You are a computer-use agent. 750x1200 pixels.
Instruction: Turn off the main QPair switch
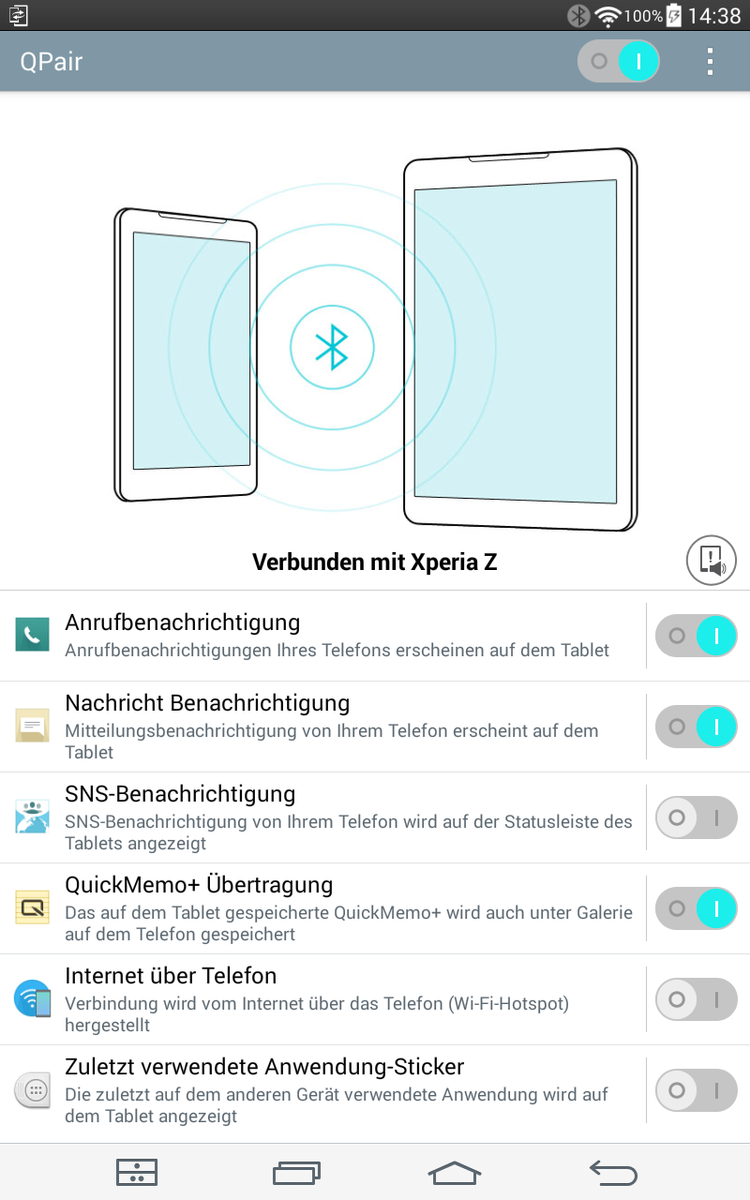pos(618,61)
